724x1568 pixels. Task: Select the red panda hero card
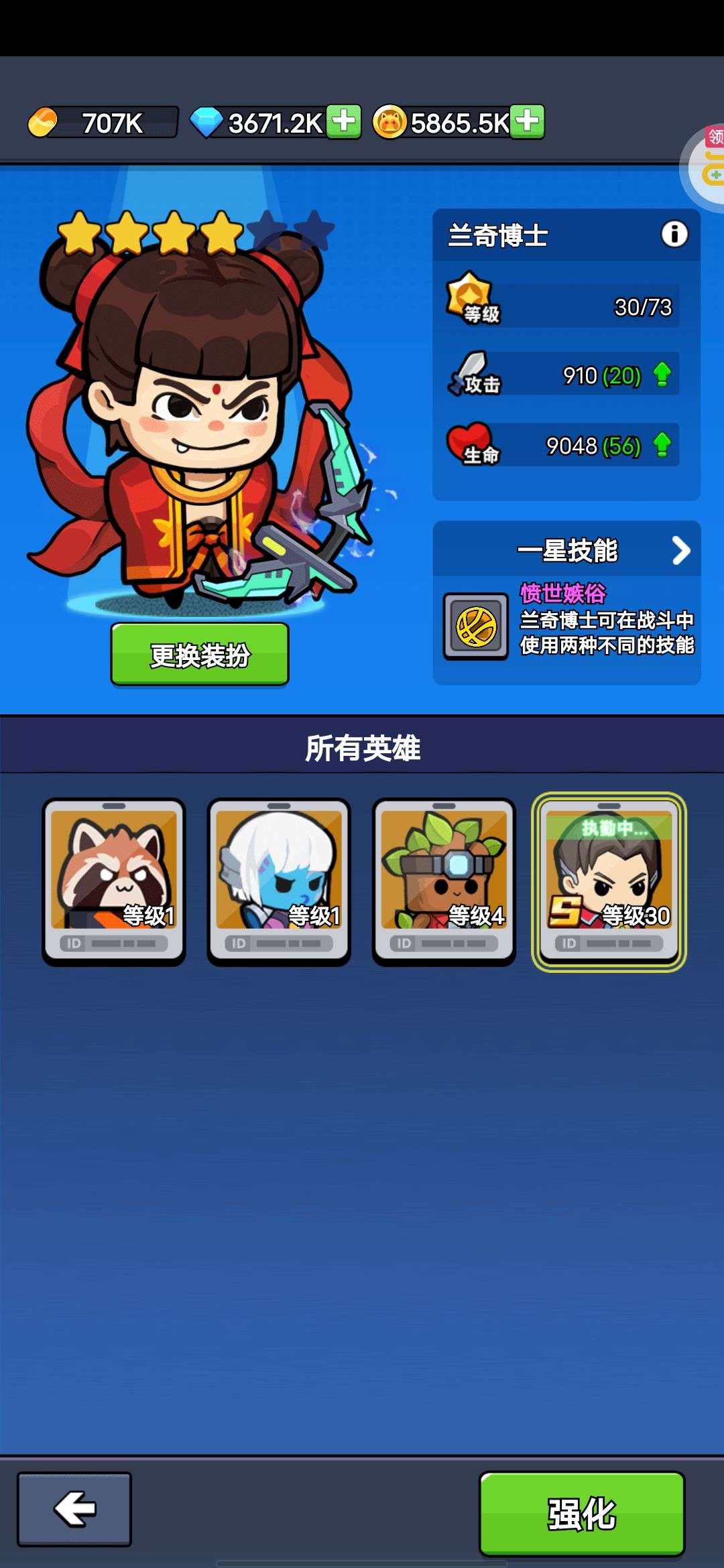coord(114,881)
